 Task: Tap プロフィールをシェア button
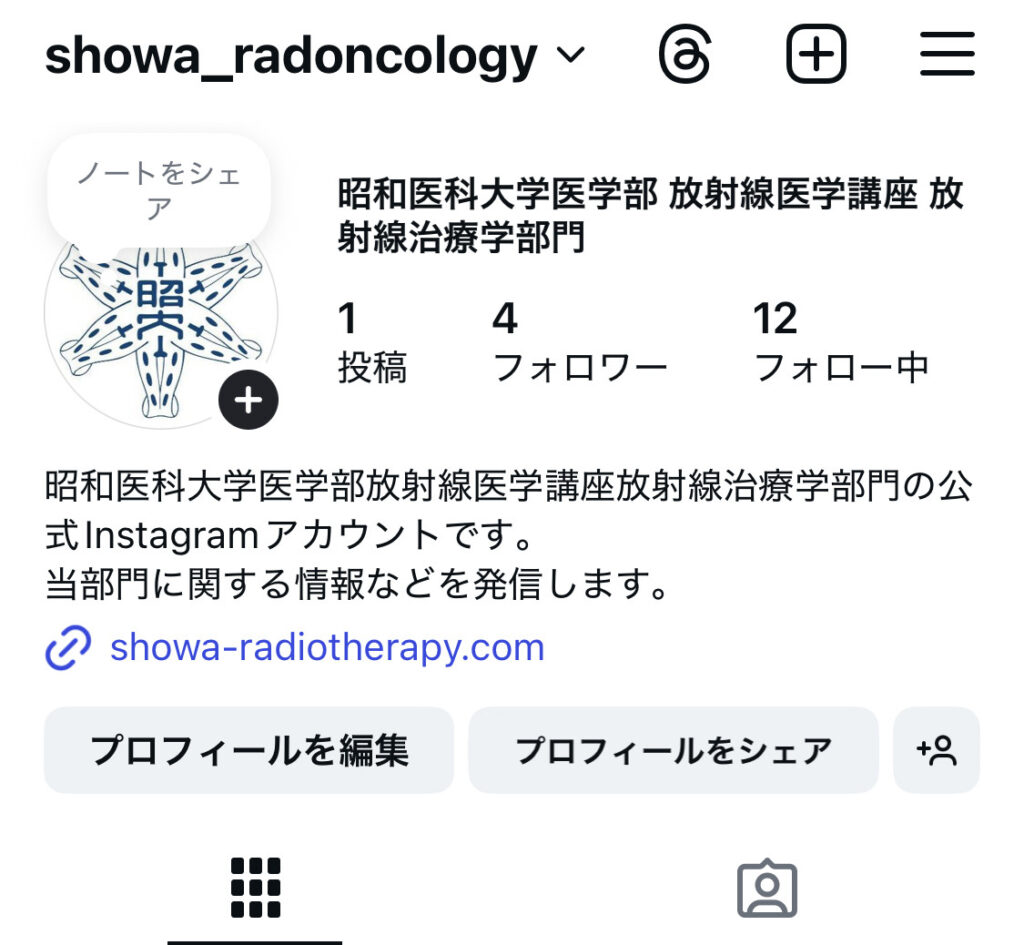pyautogui.click(x=673, y=750)
